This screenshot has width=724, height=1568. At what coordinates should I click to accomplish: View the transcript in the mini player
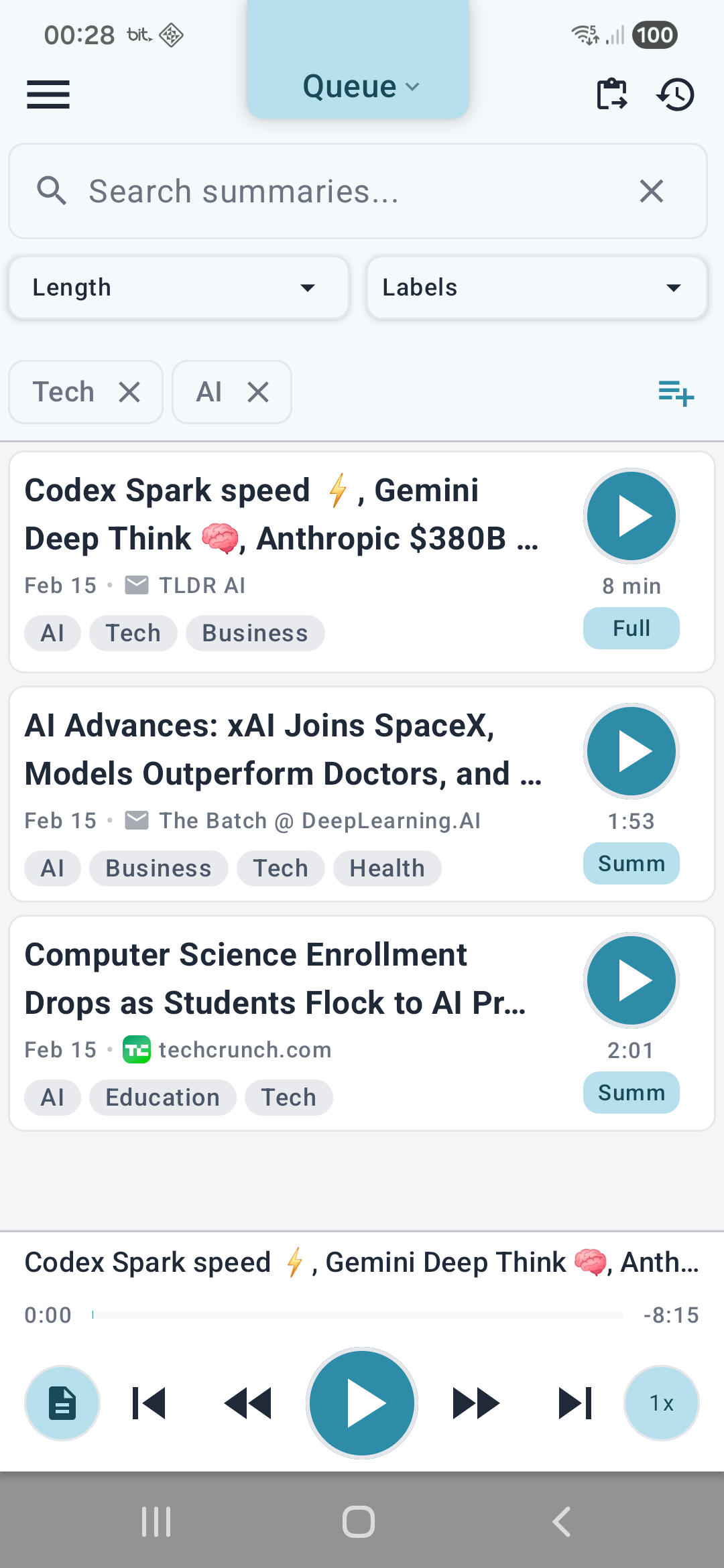click(x=62, y=1402)
